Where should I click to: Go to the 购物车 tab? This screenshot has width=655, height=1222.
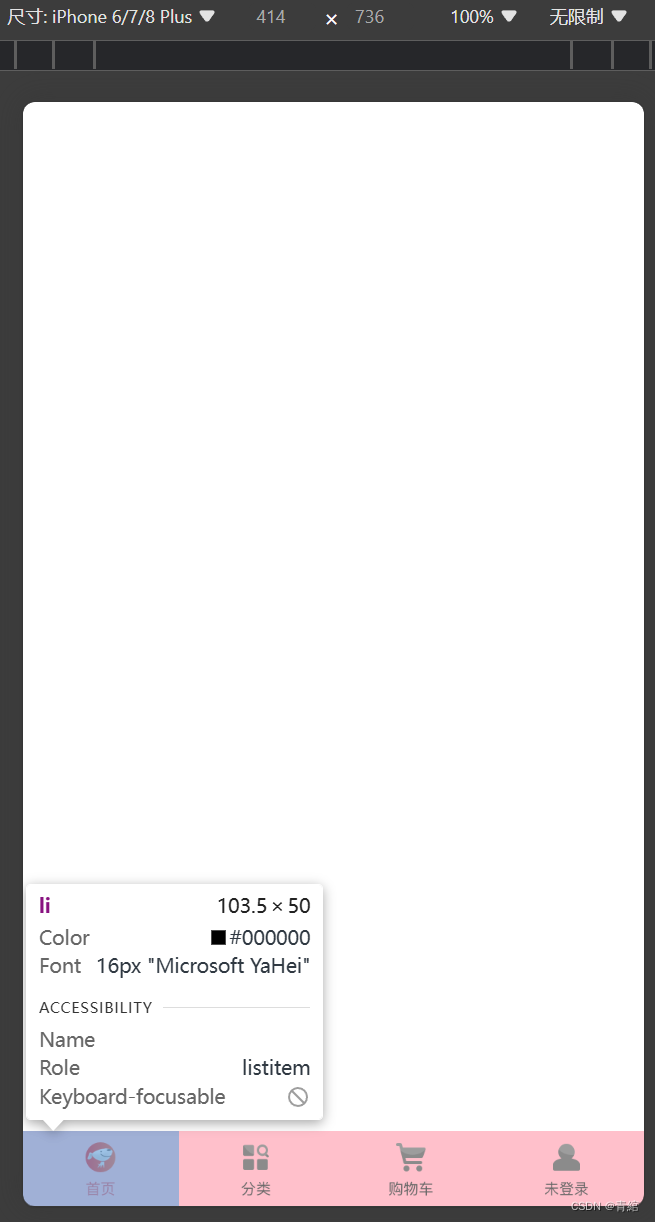pos(410,1168)
